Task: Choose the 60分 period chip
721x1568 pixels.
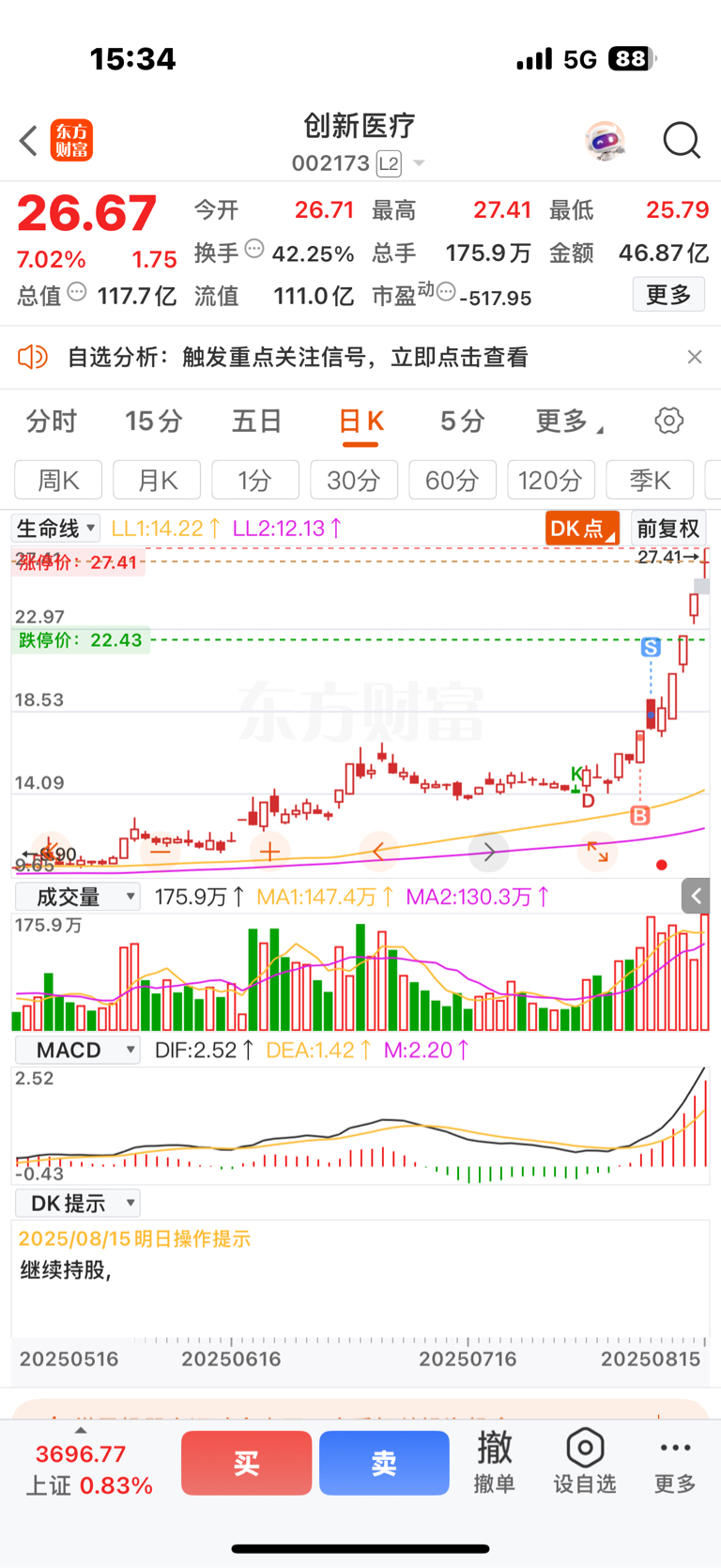Action: tap(453, 480)
